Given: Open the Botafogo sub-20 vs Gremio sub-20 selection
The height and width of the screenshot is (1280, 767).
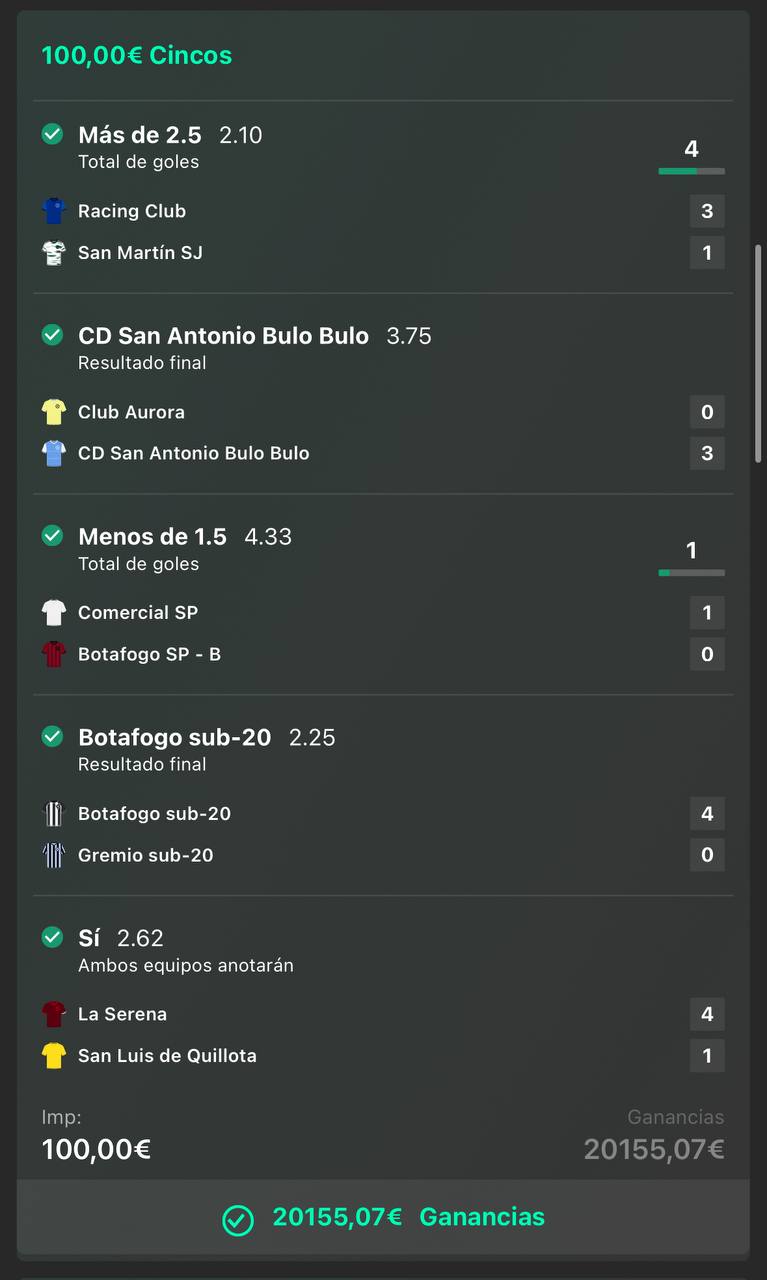Looking at the screenshot, I should pos(383,796).
